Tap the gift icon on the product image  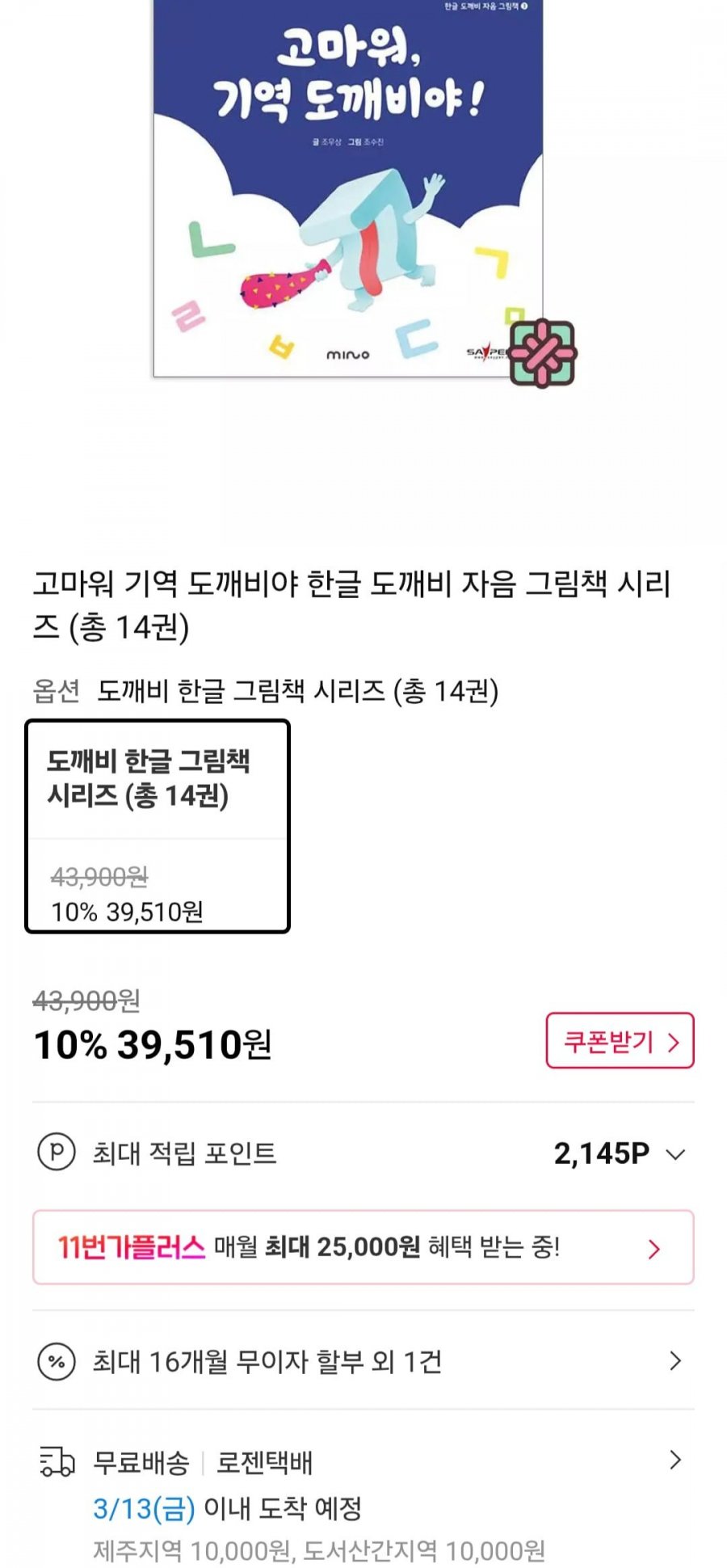[542, 353]
